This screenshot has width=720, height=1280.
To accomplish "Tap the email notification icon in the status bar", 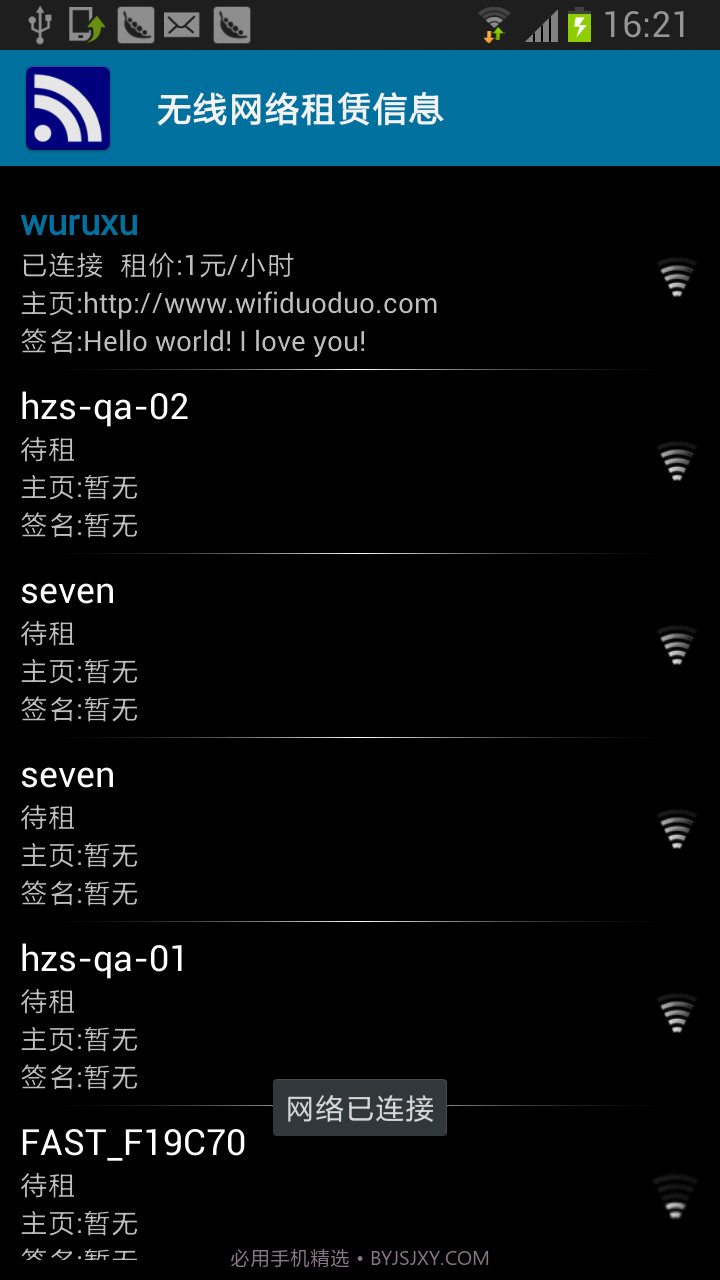I will pyautogui.click(x=185, y=25).
